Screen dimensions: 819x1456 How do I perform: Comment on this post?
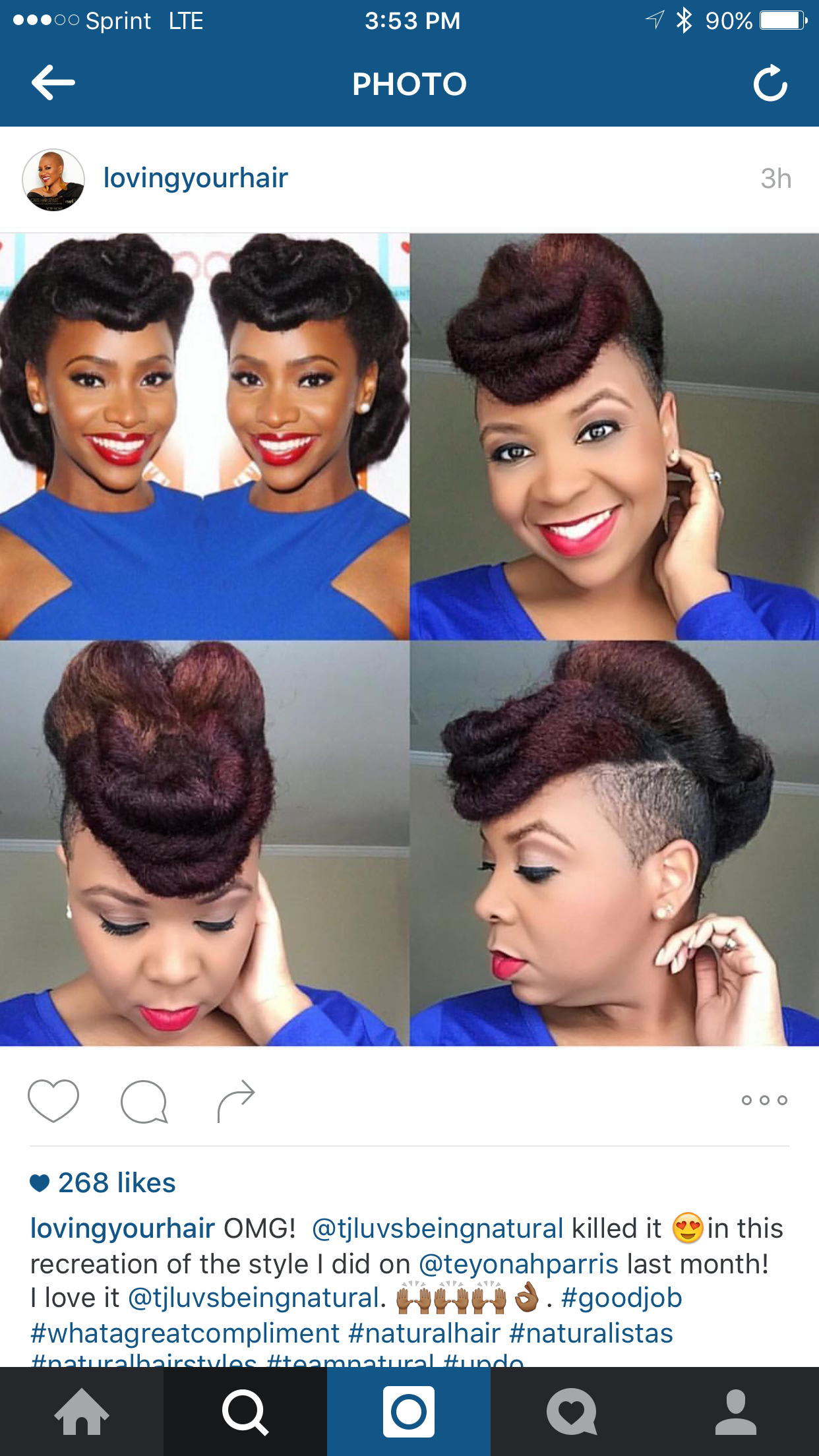pyautogui.click(x=144, y=1101)
